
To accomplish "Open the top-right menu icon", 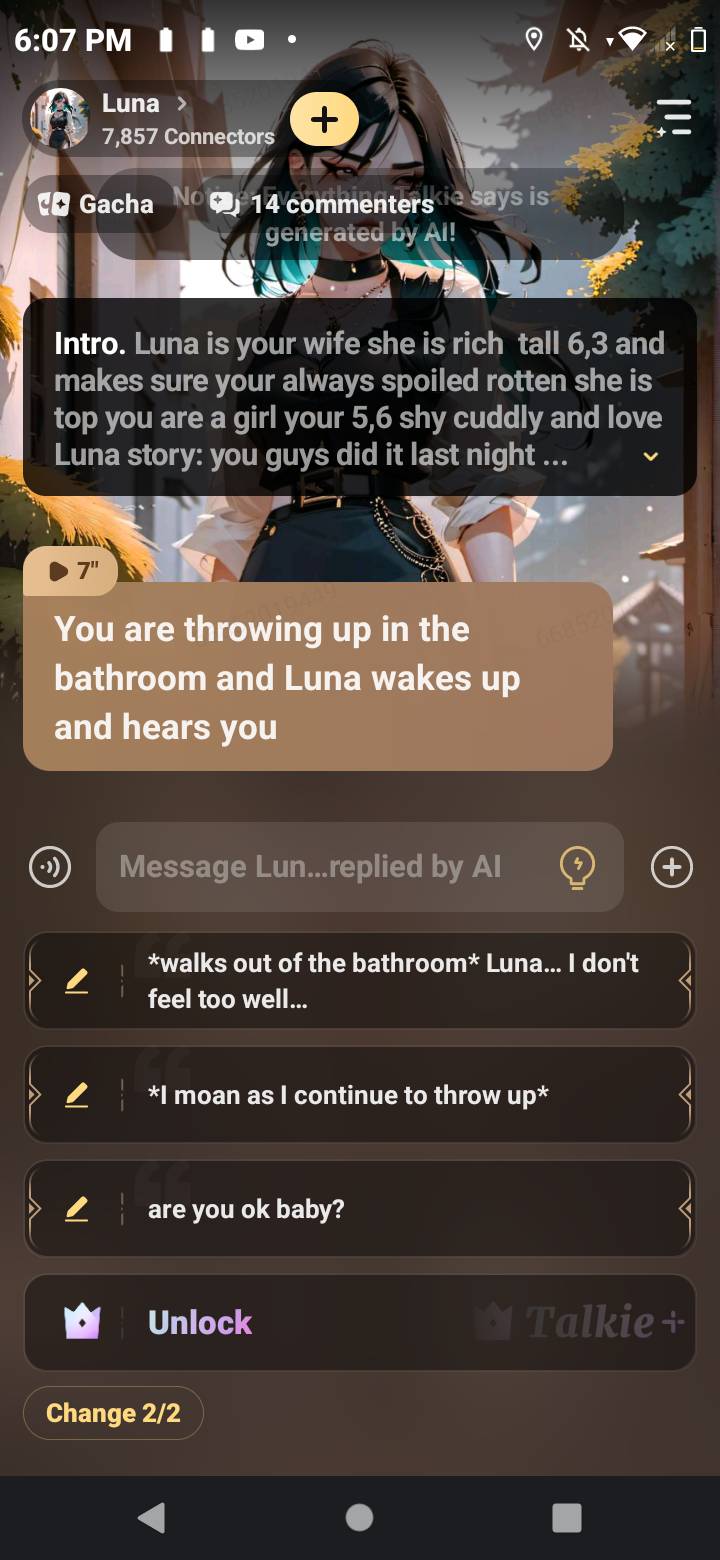I will (x=675, y=118).
